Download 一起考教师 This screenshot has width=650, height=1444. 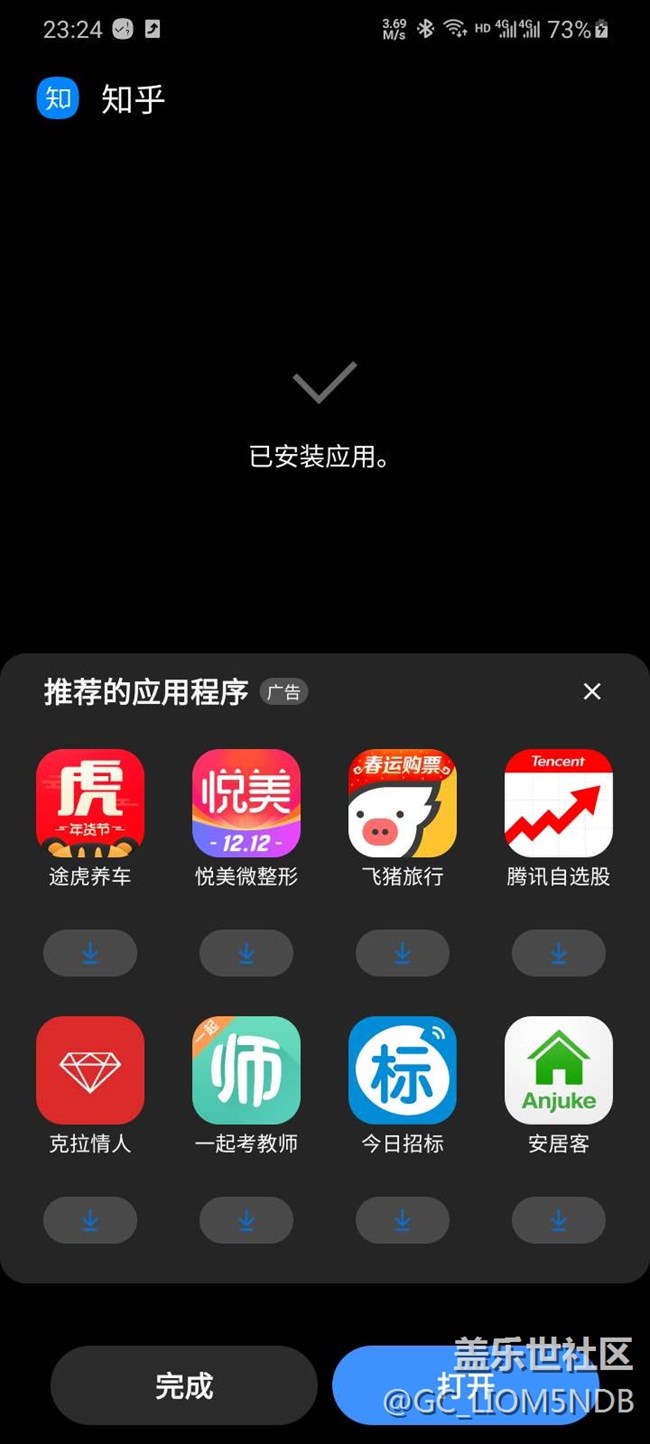246,1220
